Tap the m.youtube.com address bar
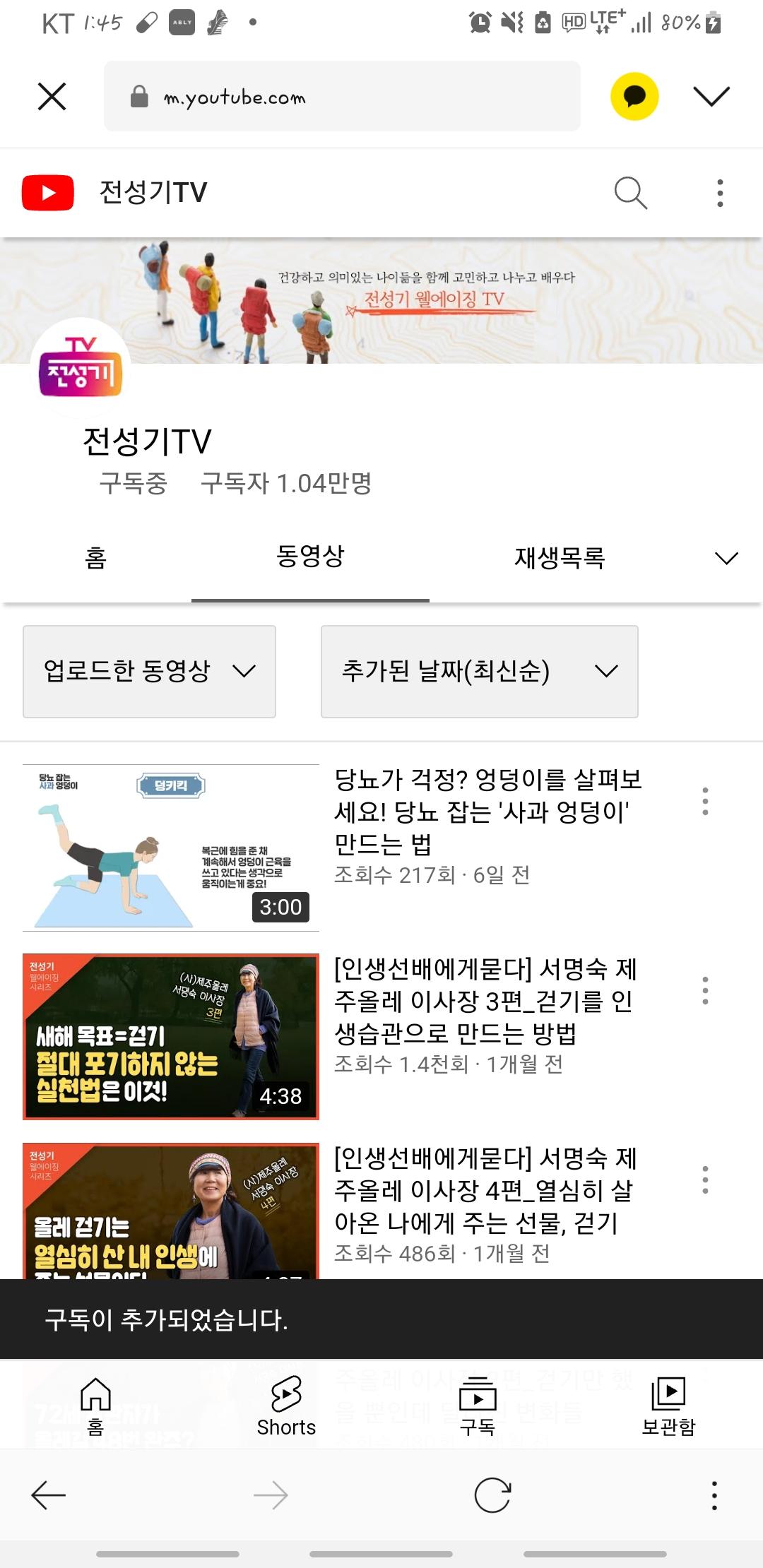The width and height of the screenshot is (763, 1568). click(x=342, y=97)
